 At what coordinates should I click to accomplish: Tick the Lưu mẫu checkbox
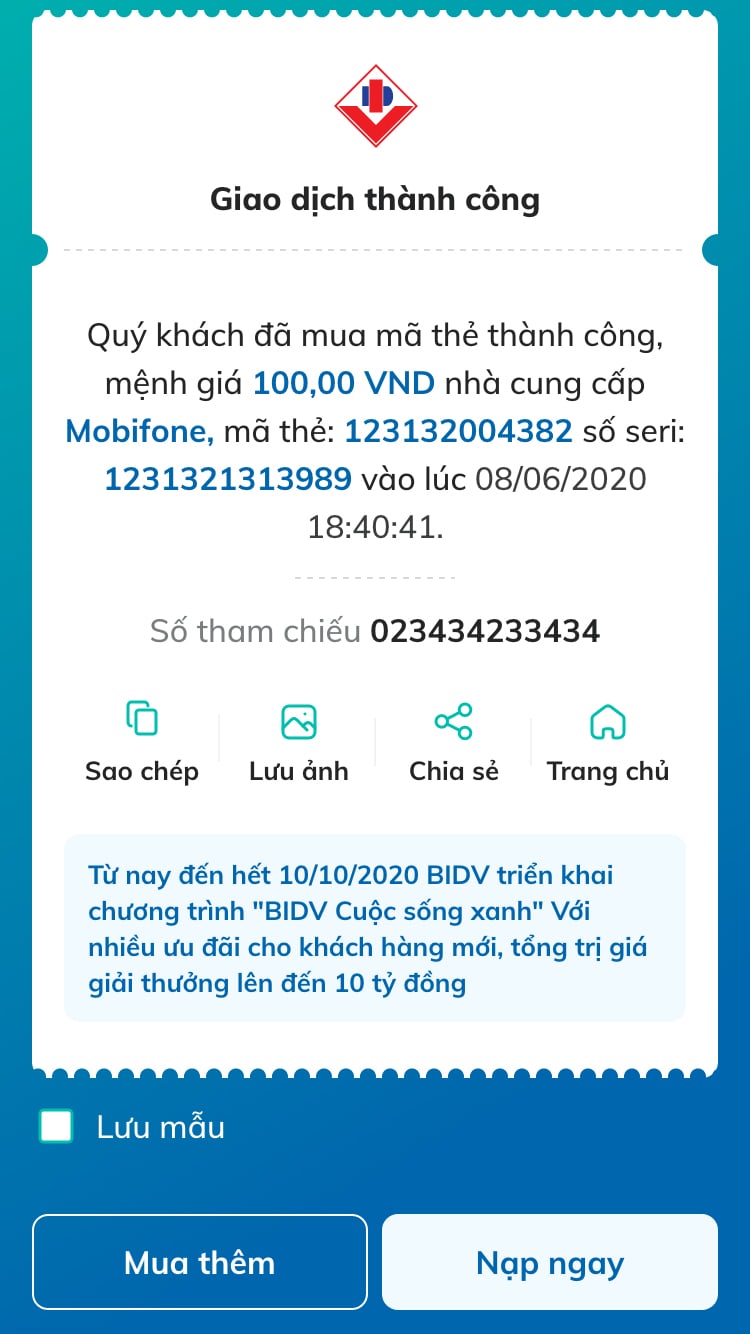[56, 1127]
